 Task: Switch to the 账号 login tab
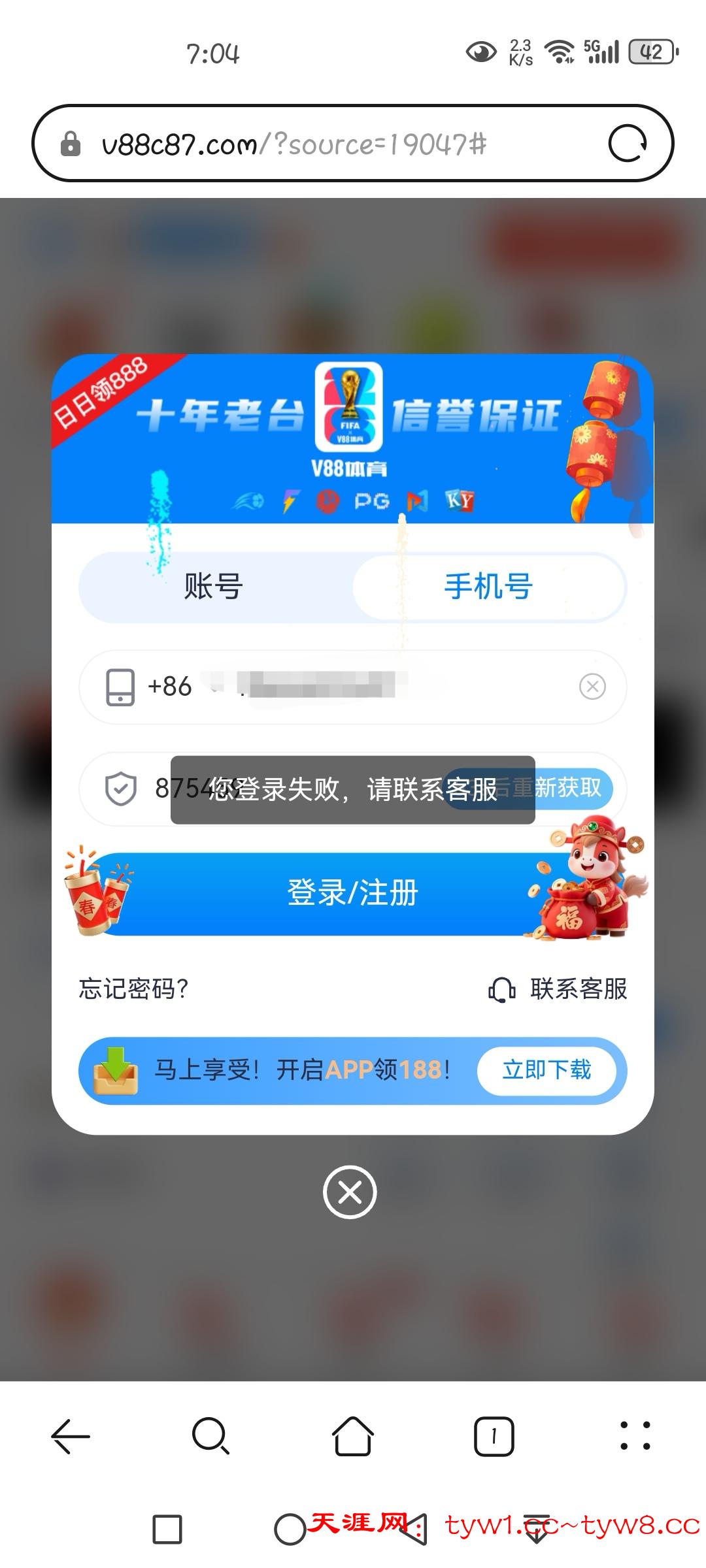point(213,586)
